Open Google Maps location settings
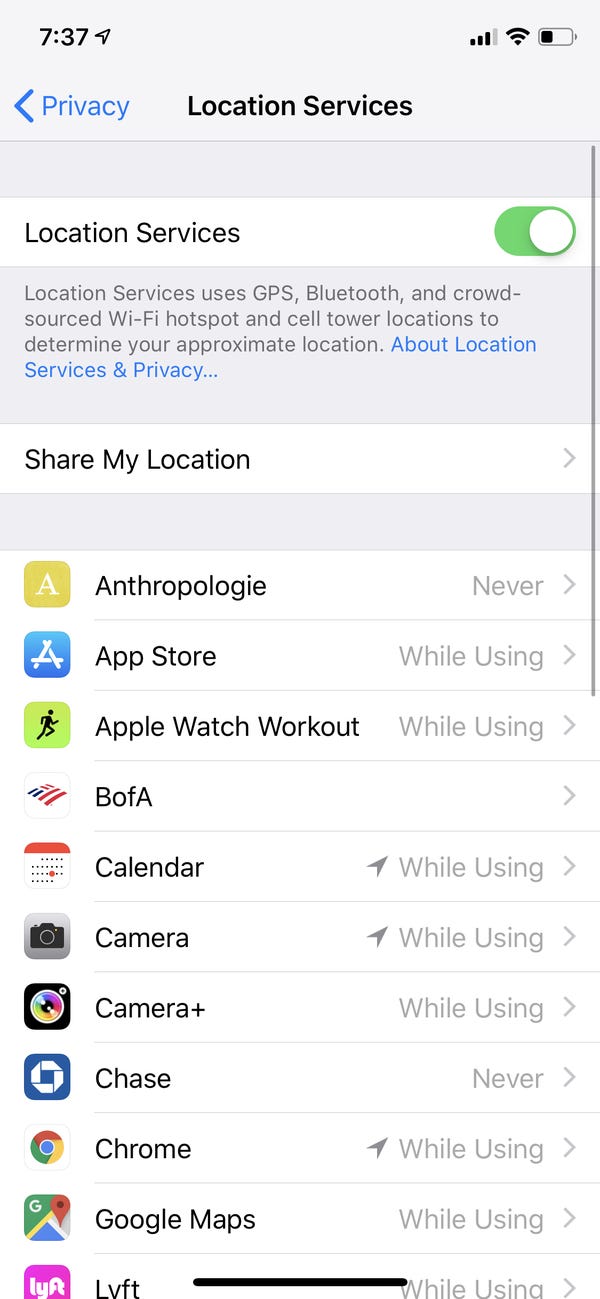This screenshot has width=600, height=1299. (x=300, y=1219)
